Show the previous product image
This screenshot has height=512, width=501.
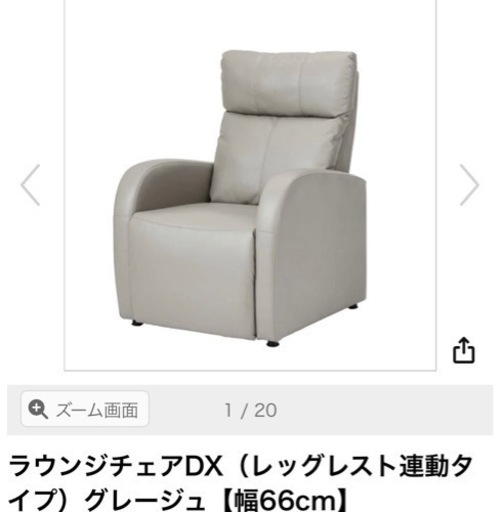pos(30,185)
